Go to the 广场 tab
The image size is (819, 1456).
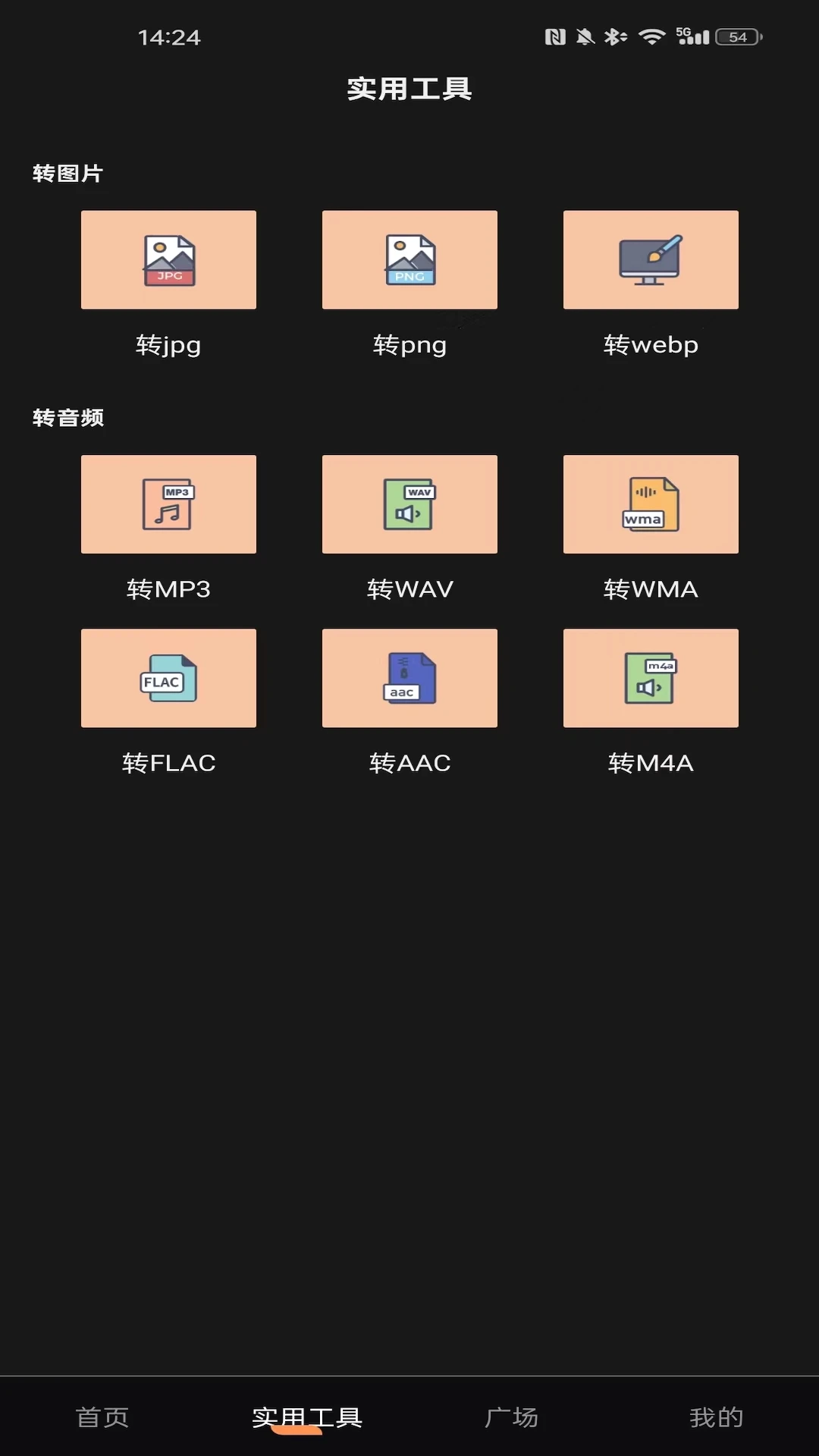pyautogui.click(x=512, y=1417)
